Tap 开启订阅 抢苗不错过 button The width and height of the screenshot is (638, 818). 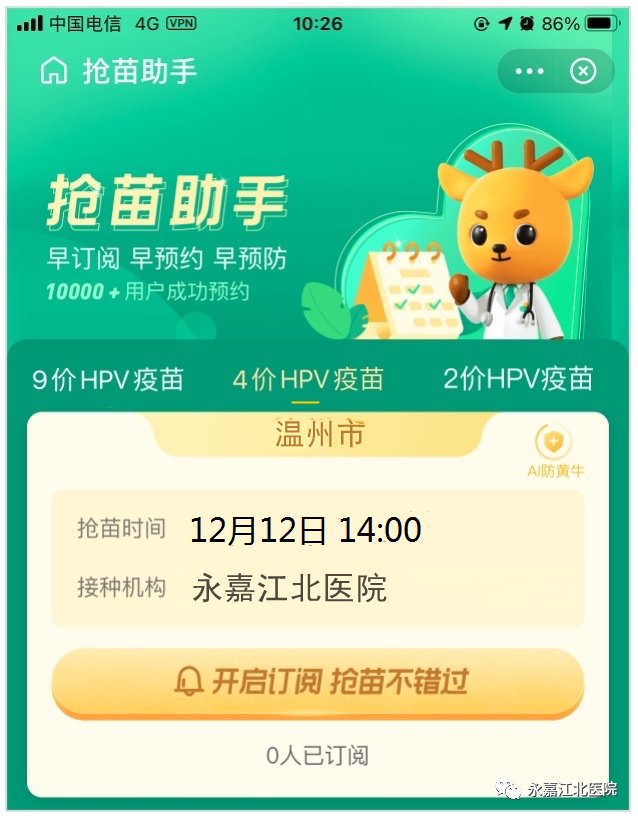(x=317, y=683)
